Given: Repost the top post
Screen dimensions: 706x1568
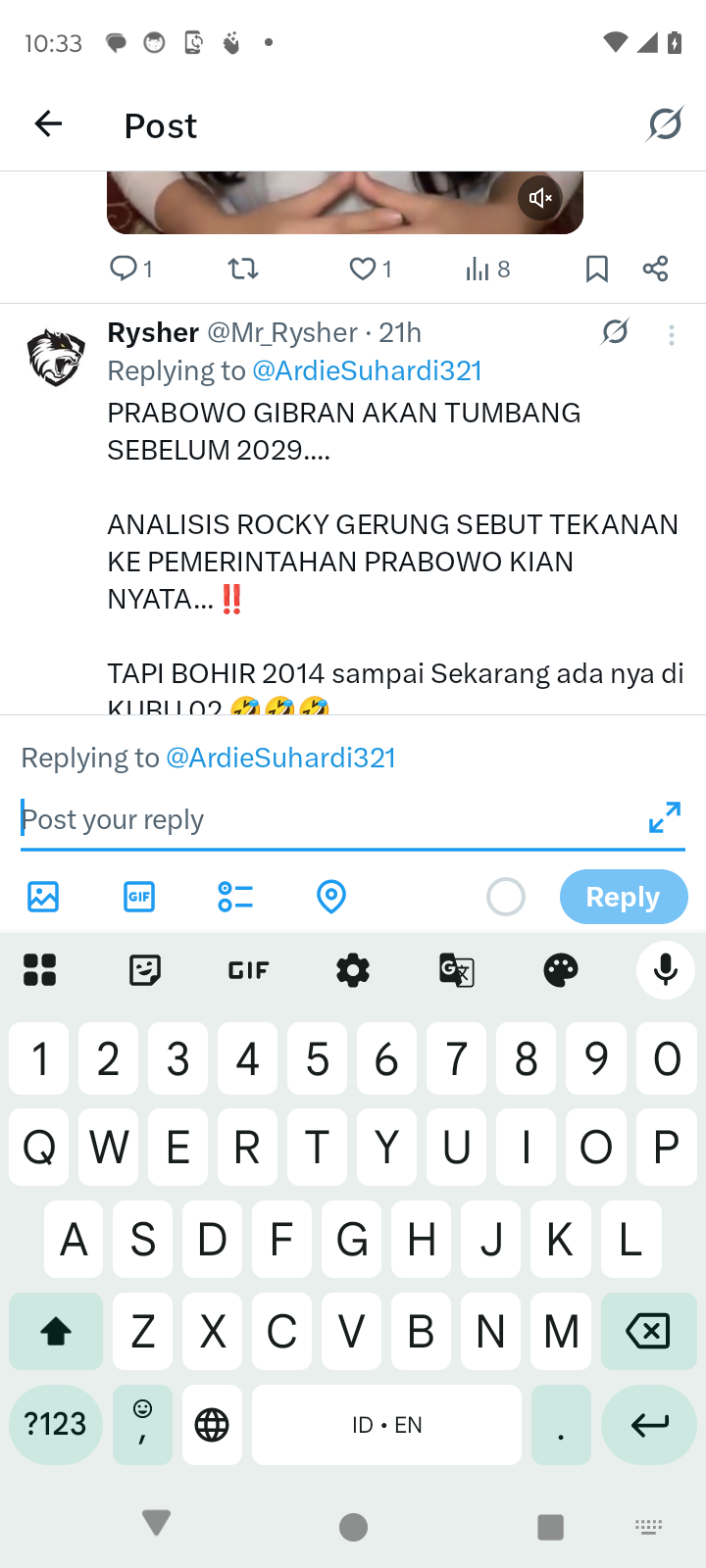Looking at the screenshot, I should (243, 269).
